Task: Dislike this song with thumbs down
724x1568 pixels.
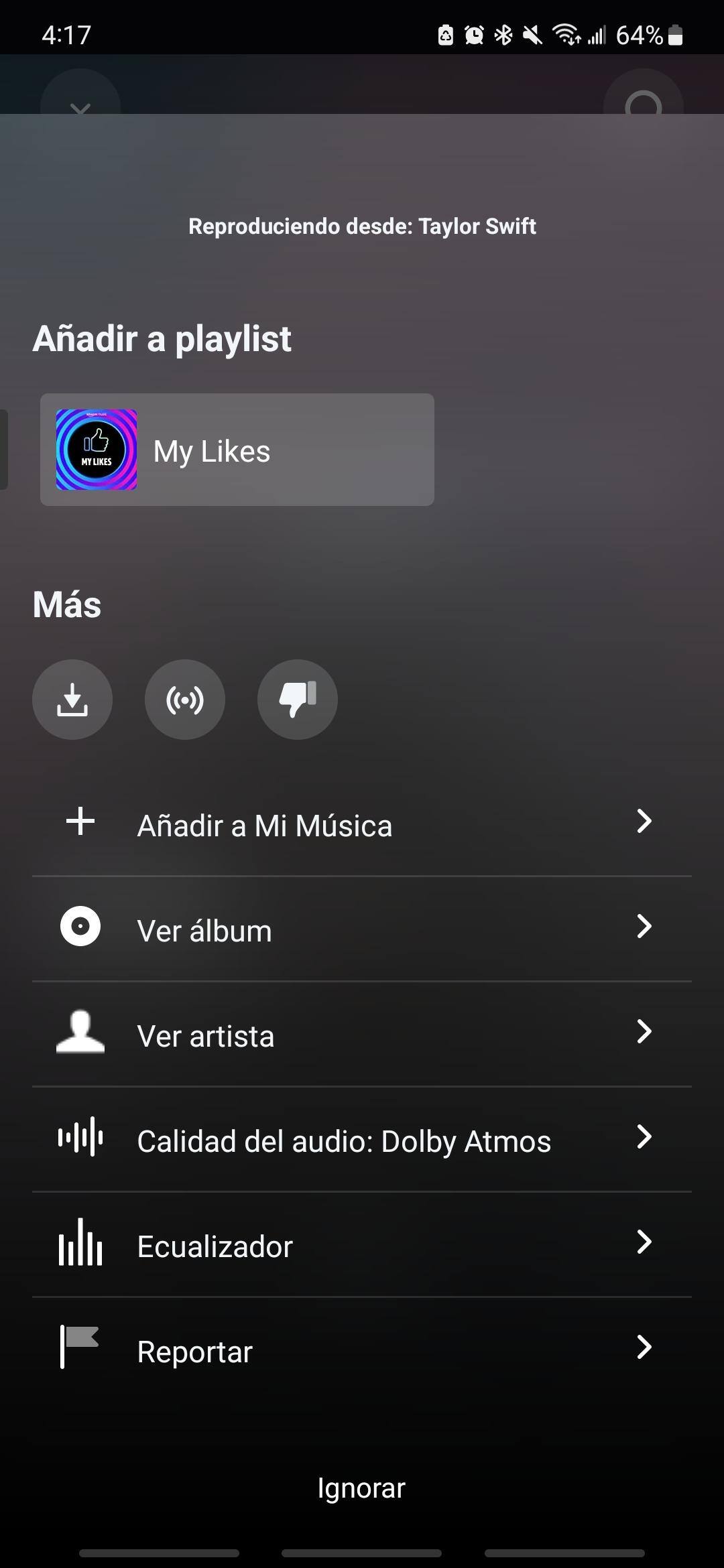Action: [x=298, y=700]
